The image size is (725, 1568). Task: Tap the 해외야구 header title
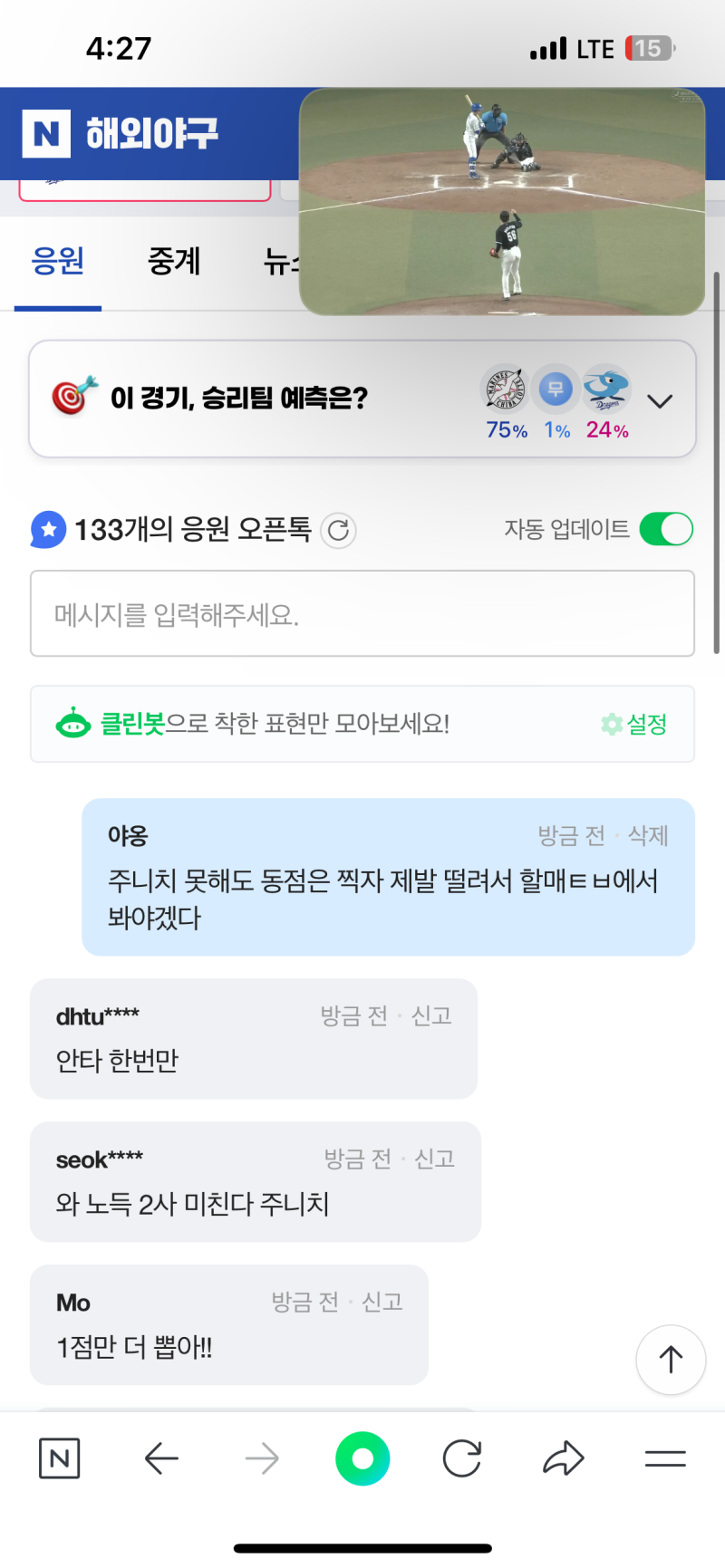[x=152, y=134]
